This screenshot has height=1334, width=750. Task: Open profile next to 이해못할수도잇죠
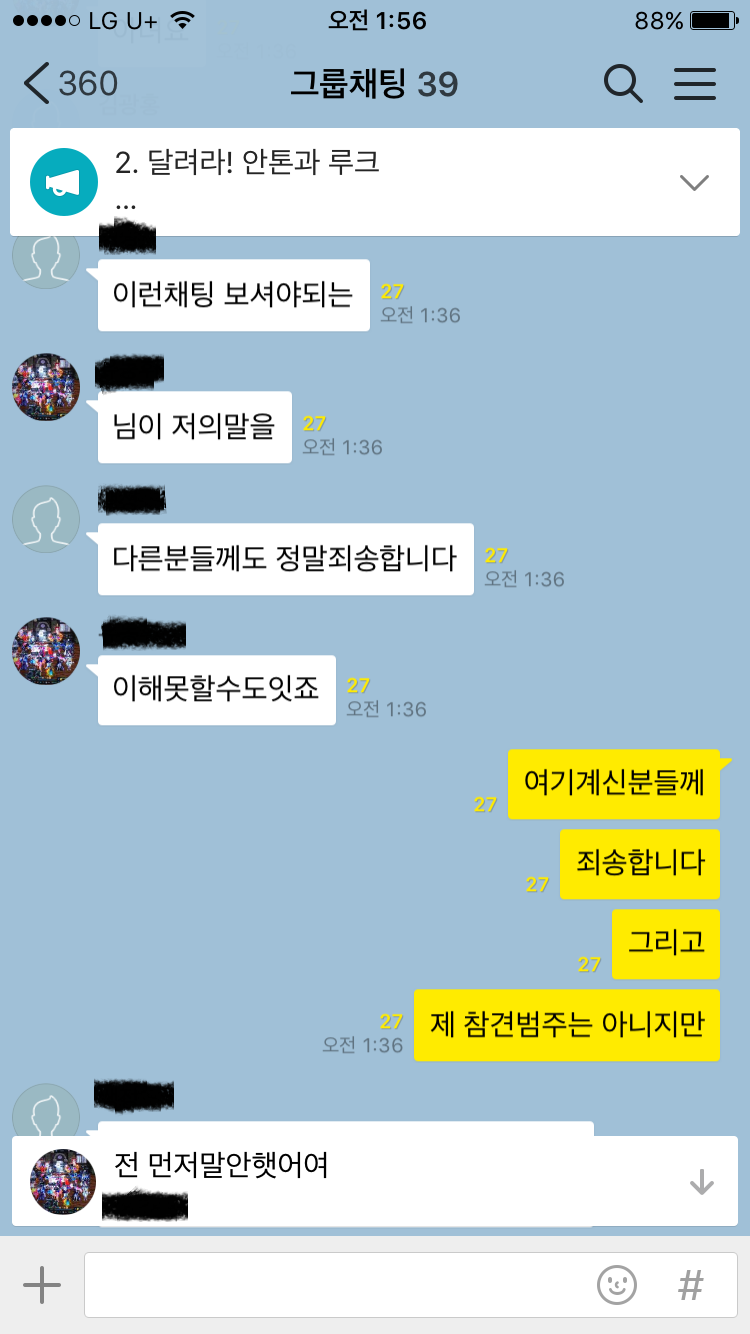pyautogui.click(x=46, y=651)
